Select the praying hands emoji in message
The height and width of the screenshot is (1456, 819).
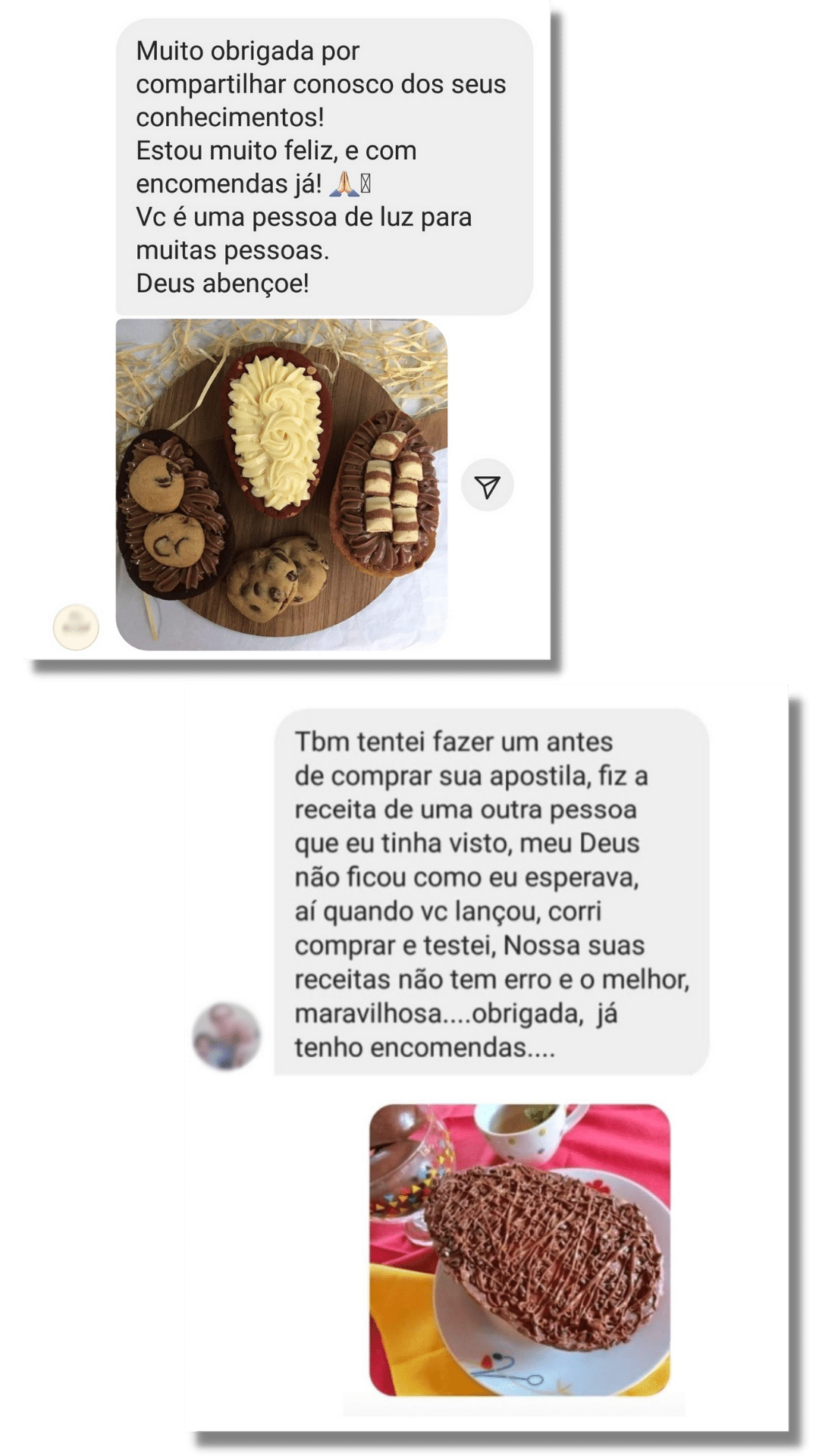pos(346,182)
